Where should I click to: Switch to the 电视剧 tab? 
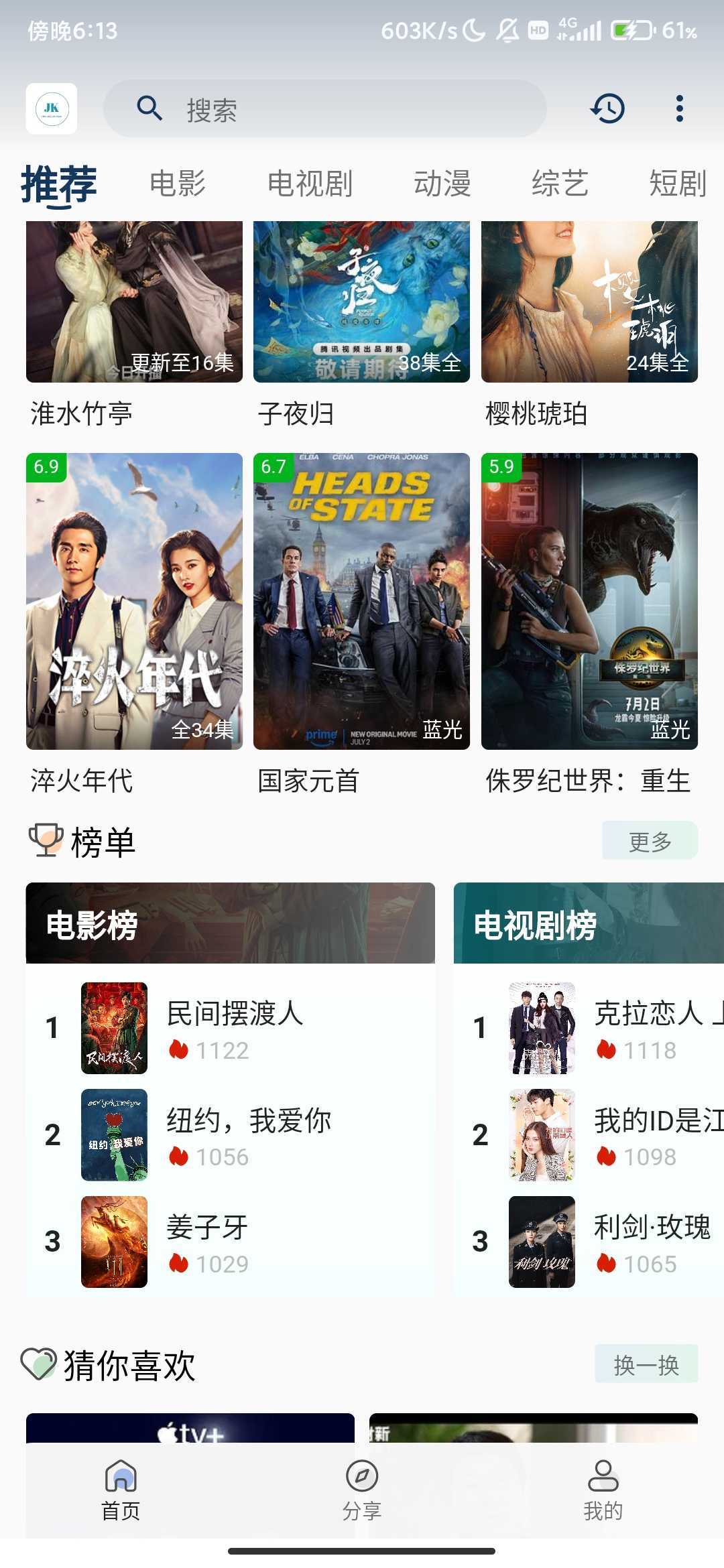[310, 184]
